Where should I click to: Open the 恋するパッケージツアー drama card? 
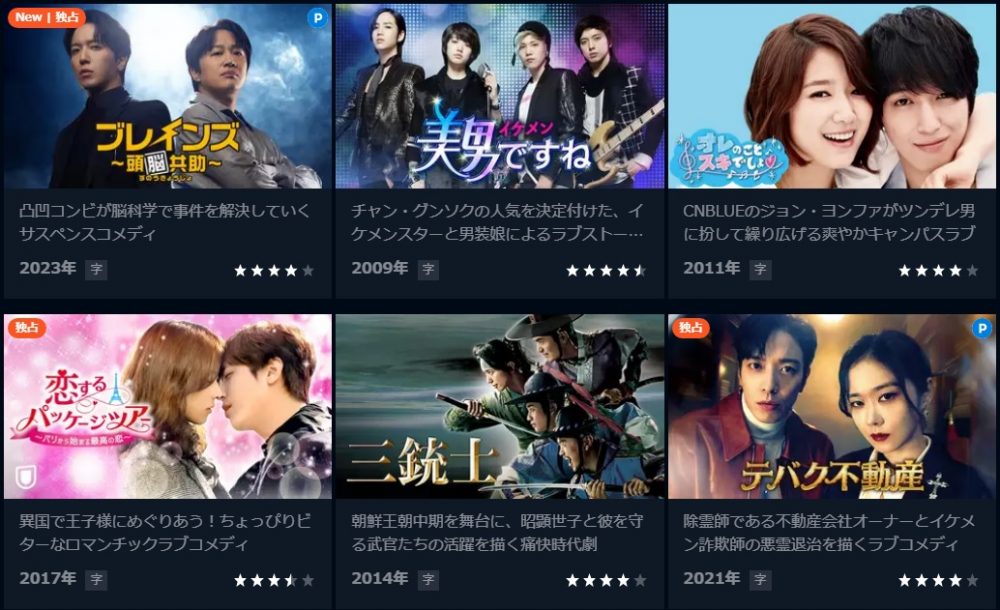[x=167, y=407]
